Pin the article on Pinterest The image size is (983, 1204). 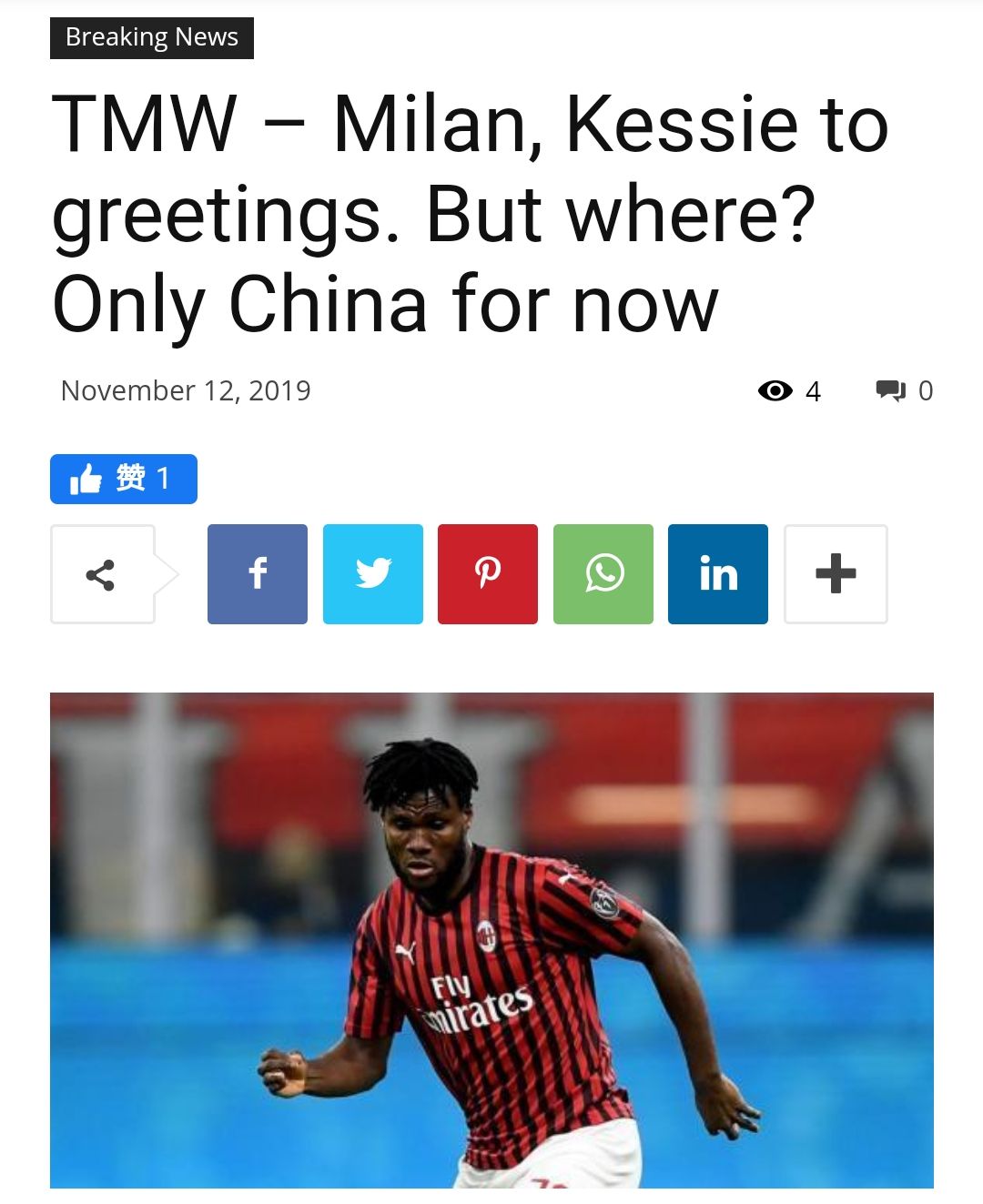pyautogui.click(x=488, y=574)
